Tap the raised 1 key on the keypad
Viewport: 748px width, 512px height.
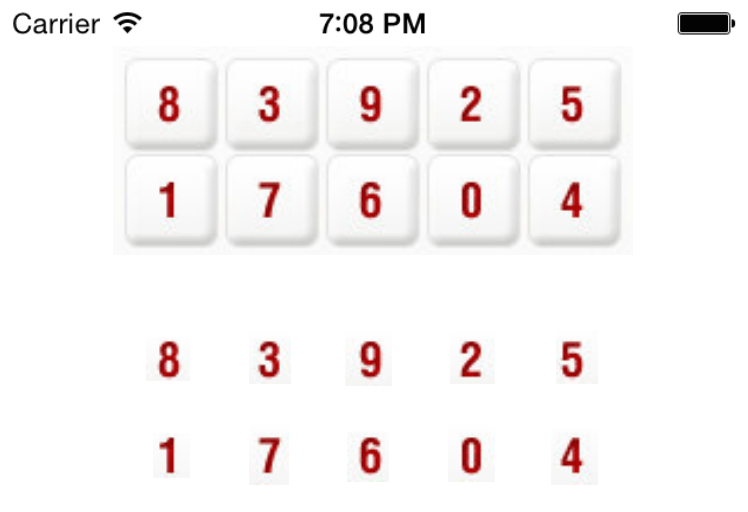tap(169, 200)
